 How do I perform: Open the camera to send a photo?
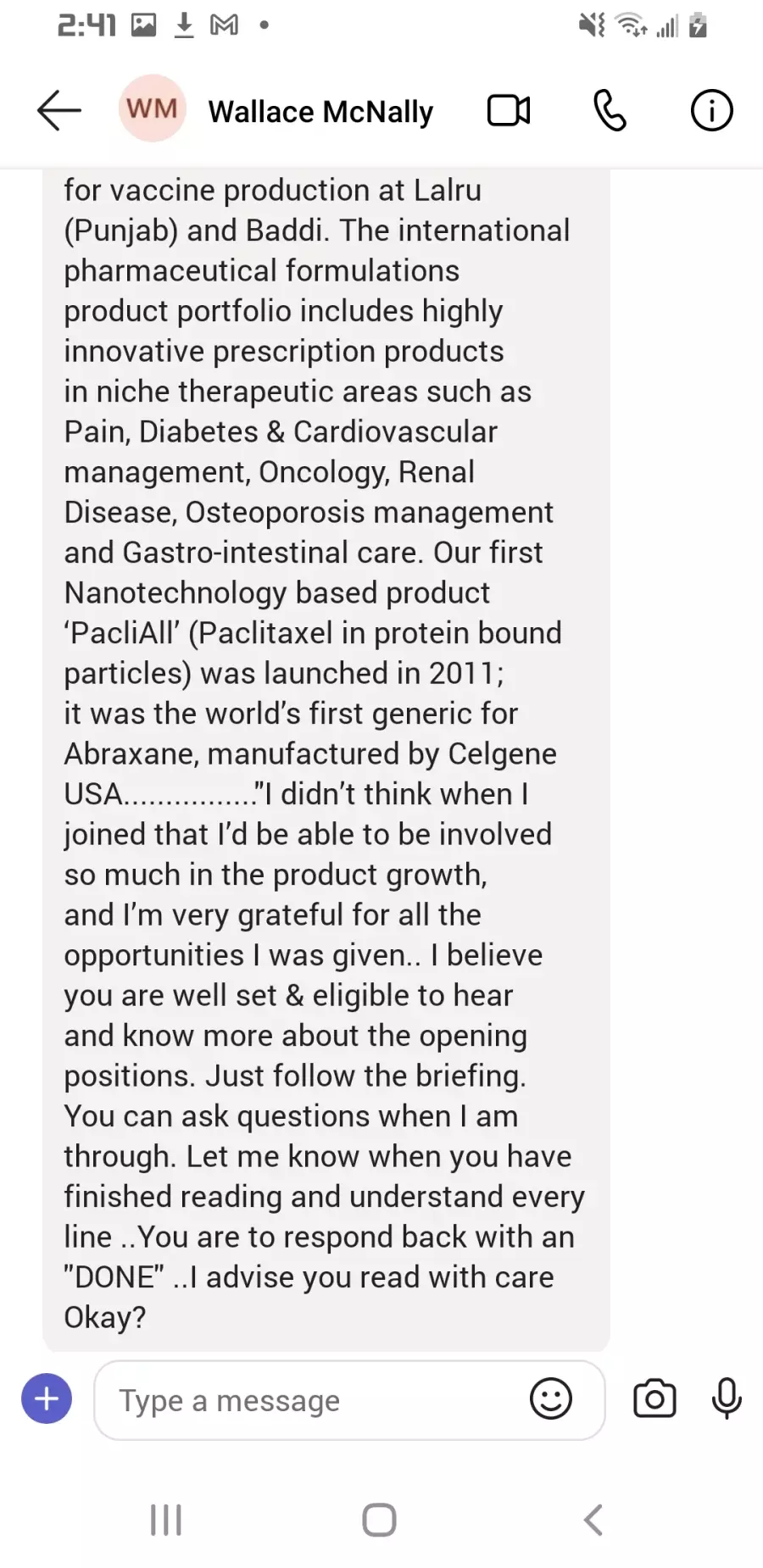tap(654, 1398)
